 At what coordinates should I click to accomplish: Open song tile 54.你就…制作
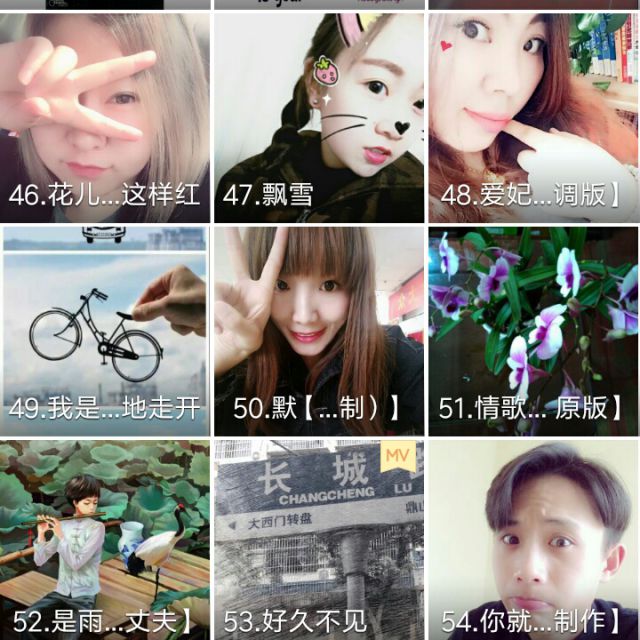(x=533, y=540)
